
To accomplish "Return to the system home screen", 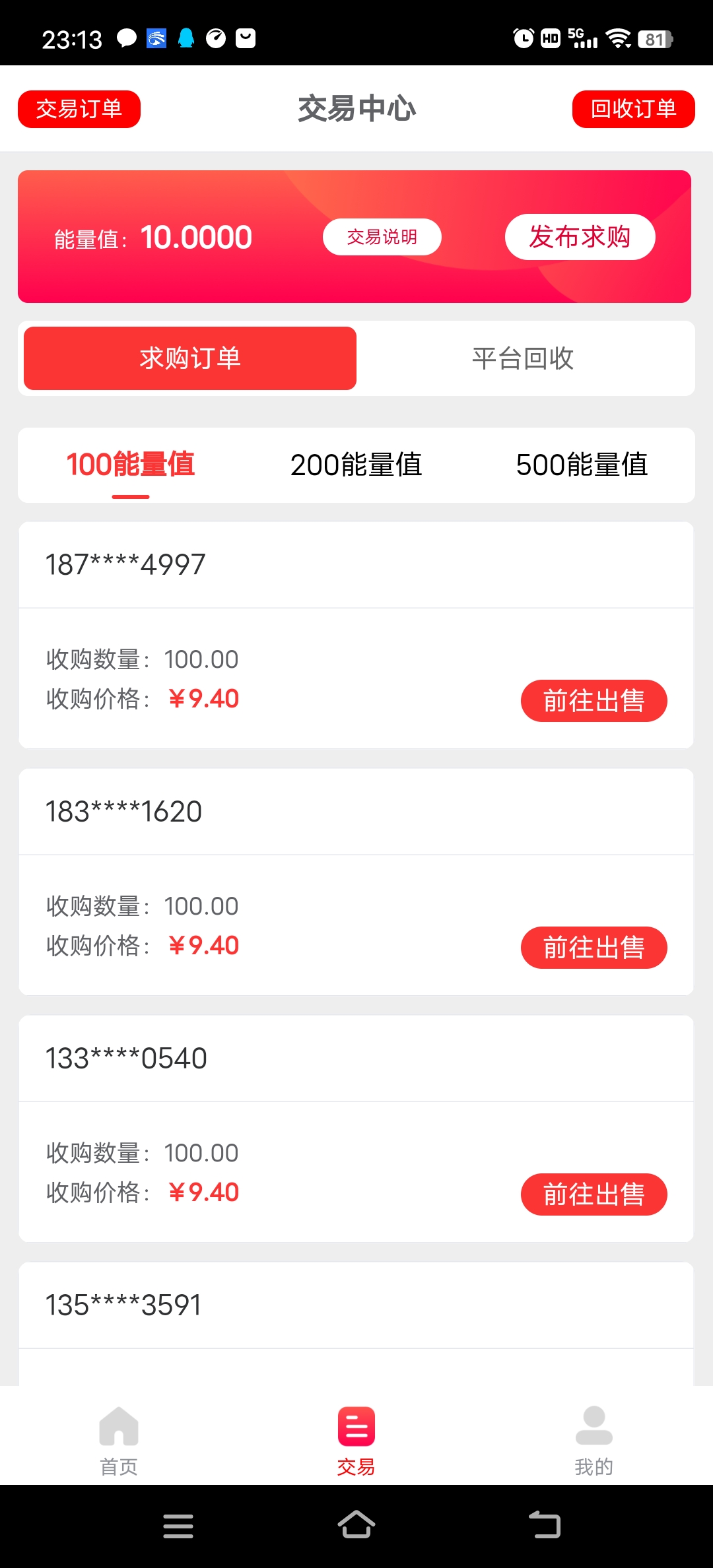I will (x=356, y=1526).
